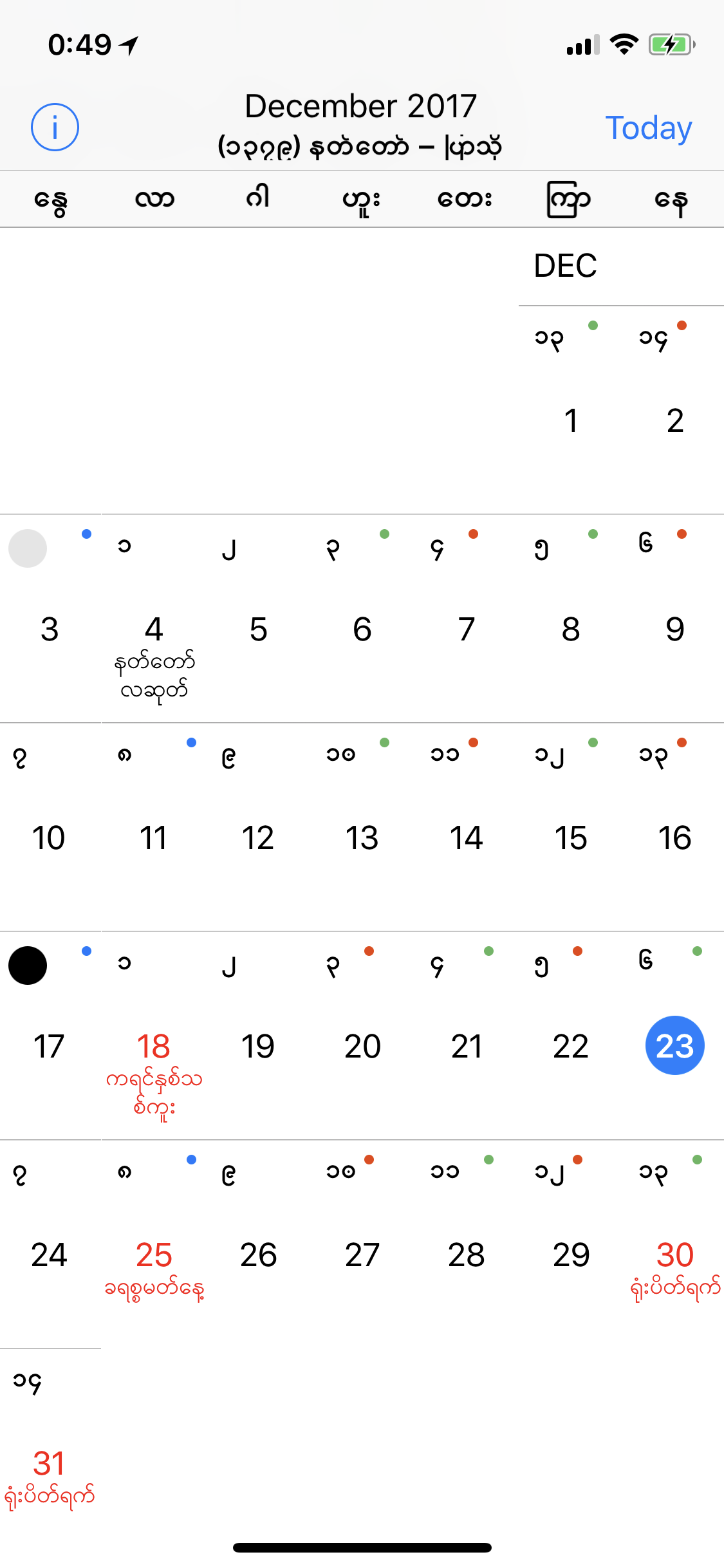This screenshot has width=724, height=1568.
Task: Select December 1
Action: pyautogui.click(x=571, y=421)
